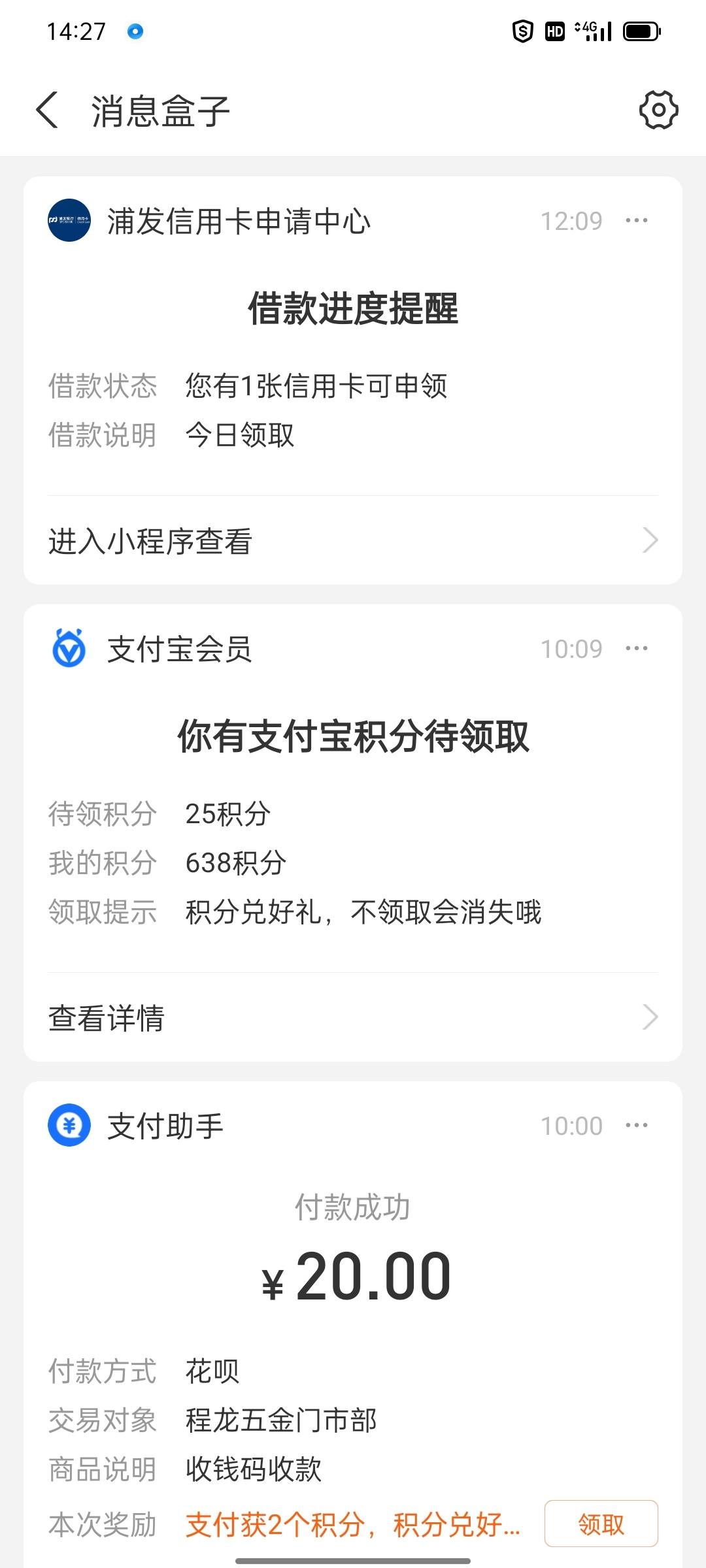The width and height of the screenshot is (706, 1568).
Task: Open more options for 支付宝会员 message
Action: click(x=637, y=649)
